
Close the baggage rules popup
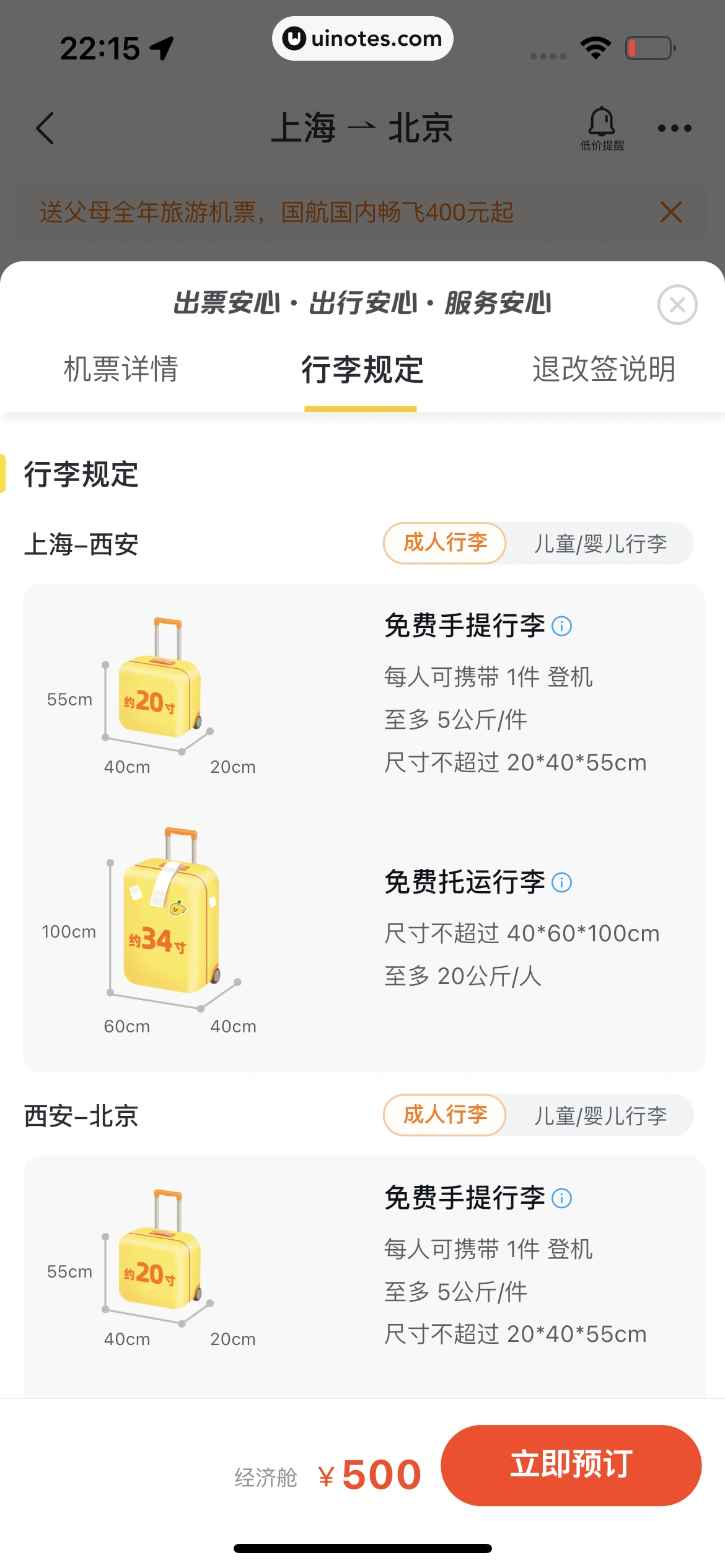(x=677, y=305)
